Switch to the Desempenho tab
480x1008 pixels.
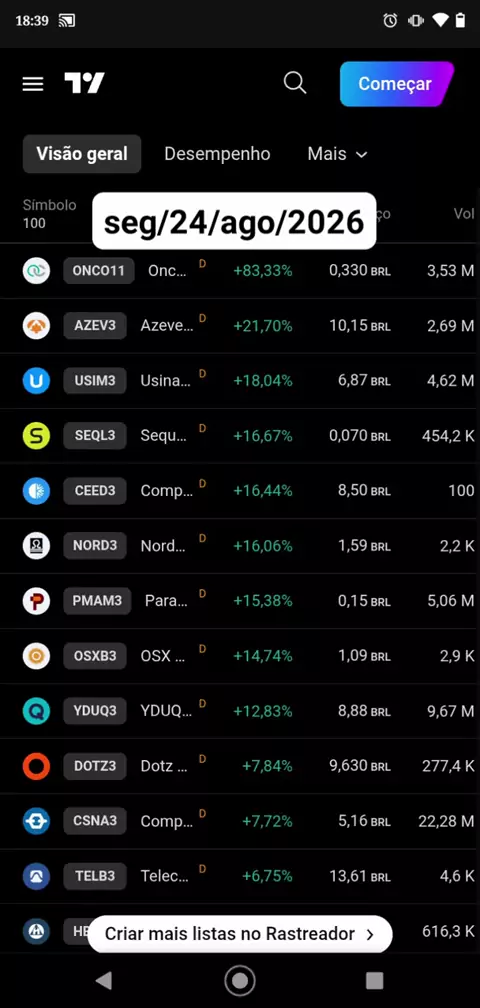(x=217, y=154)
